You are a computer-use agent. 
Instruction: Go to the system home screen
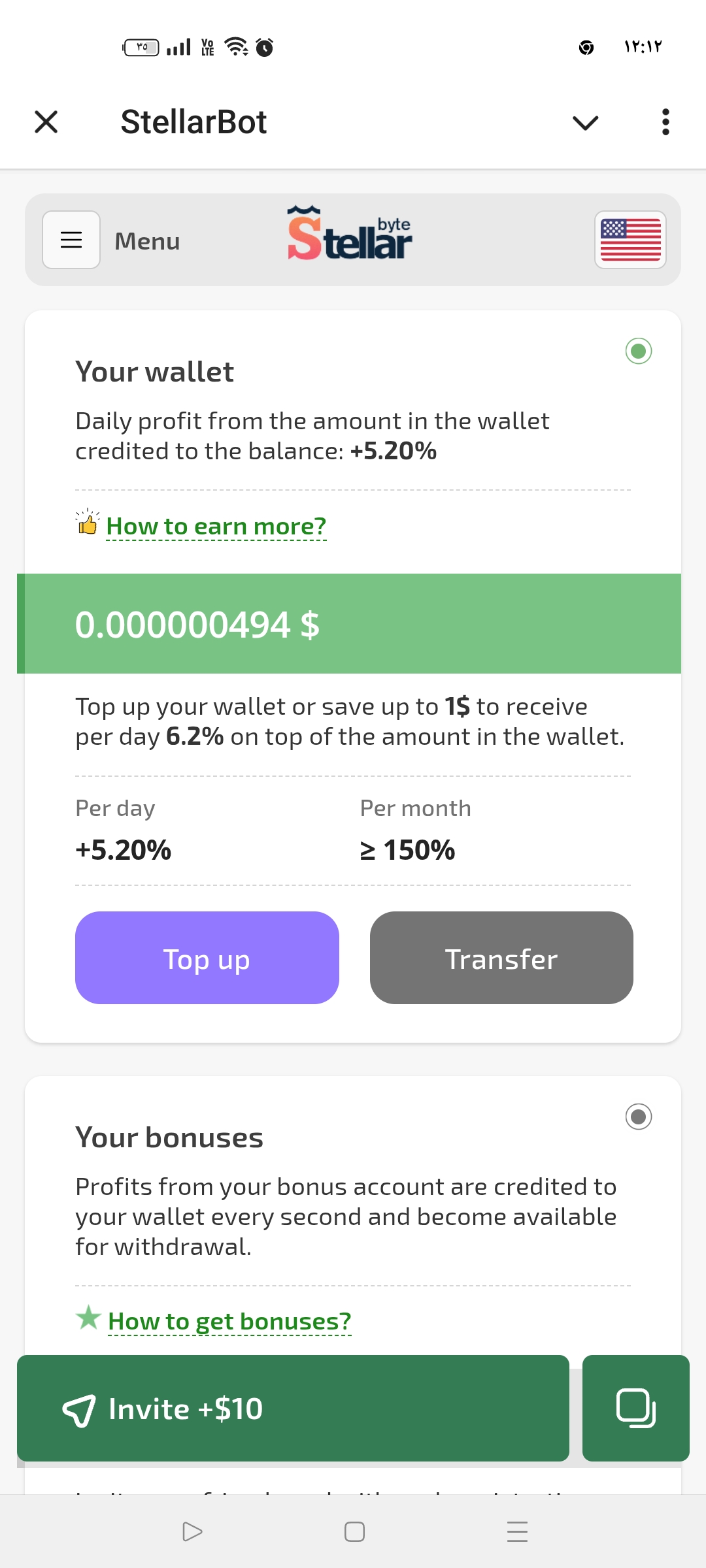(354, 1531)
